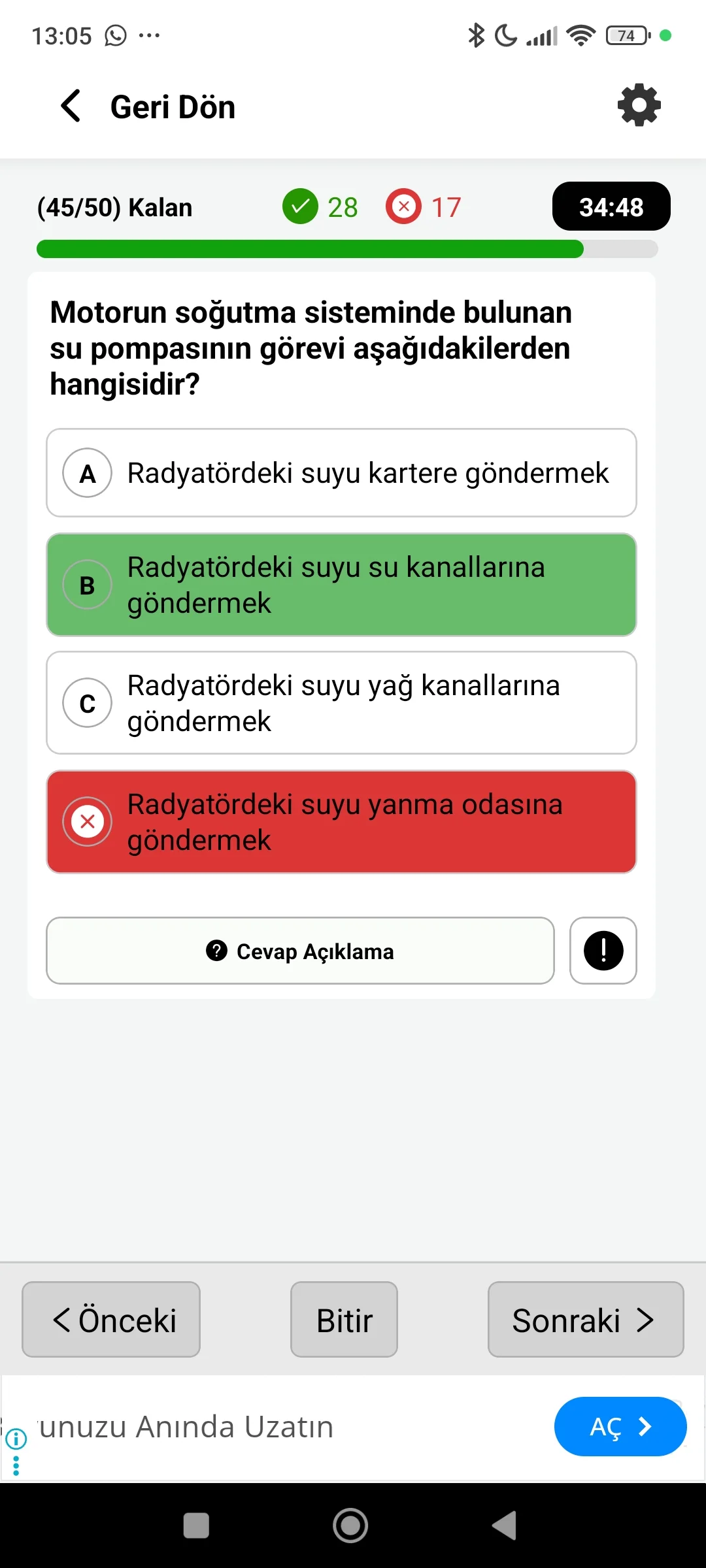The image size is (706, 1568).
Task: Tap the red answer about yanma odasına
Action: (x=341, y=822)
